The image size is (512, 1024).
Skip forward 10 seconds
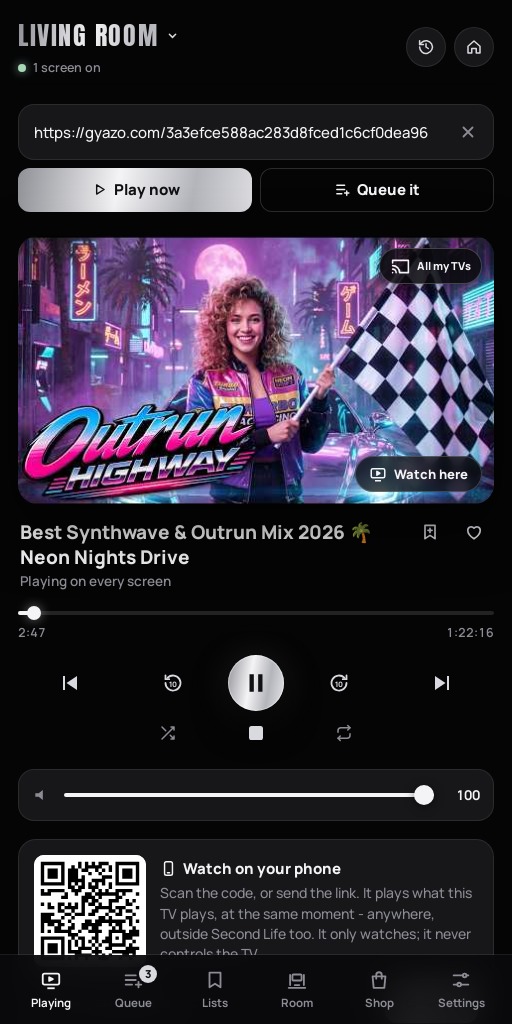[x=339, y=683]
